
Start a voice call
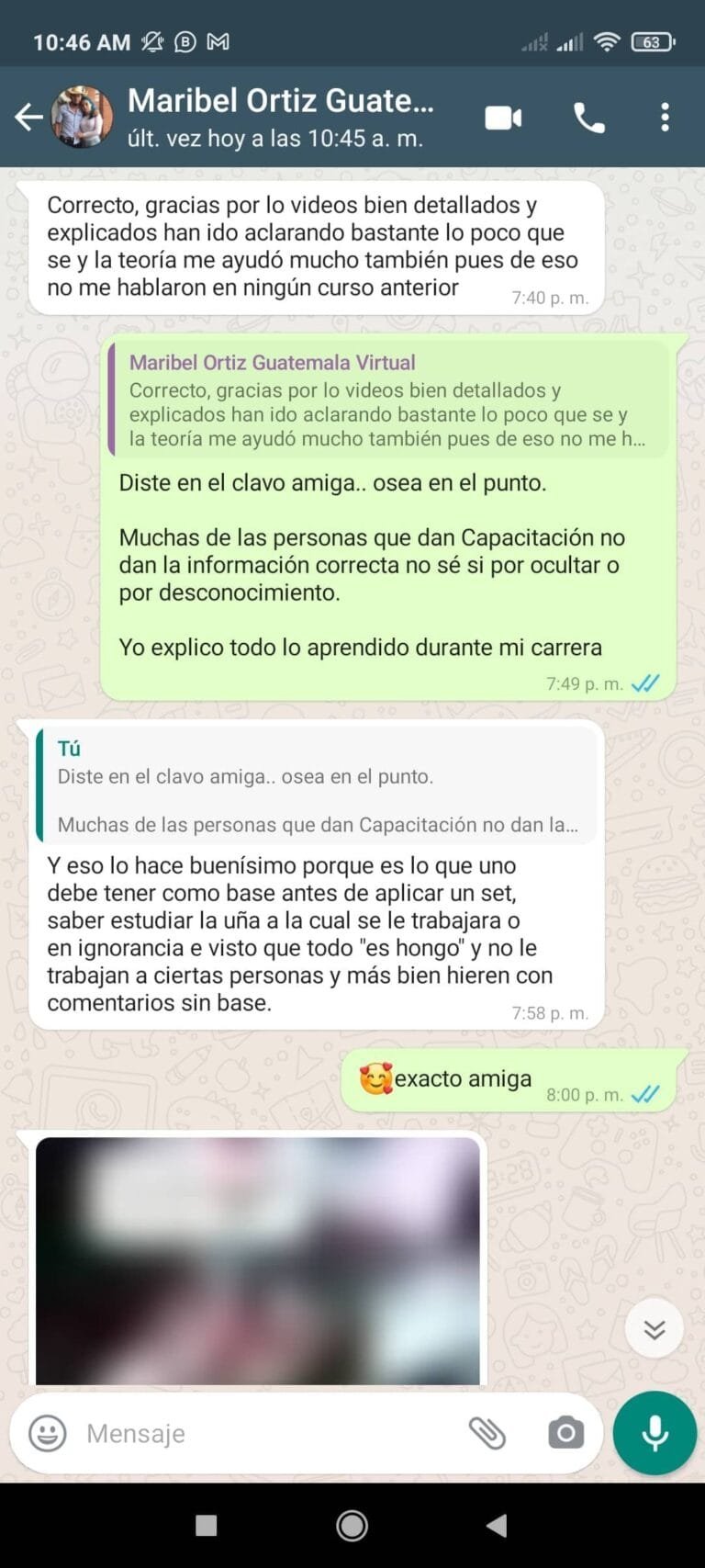click(588, 118)
